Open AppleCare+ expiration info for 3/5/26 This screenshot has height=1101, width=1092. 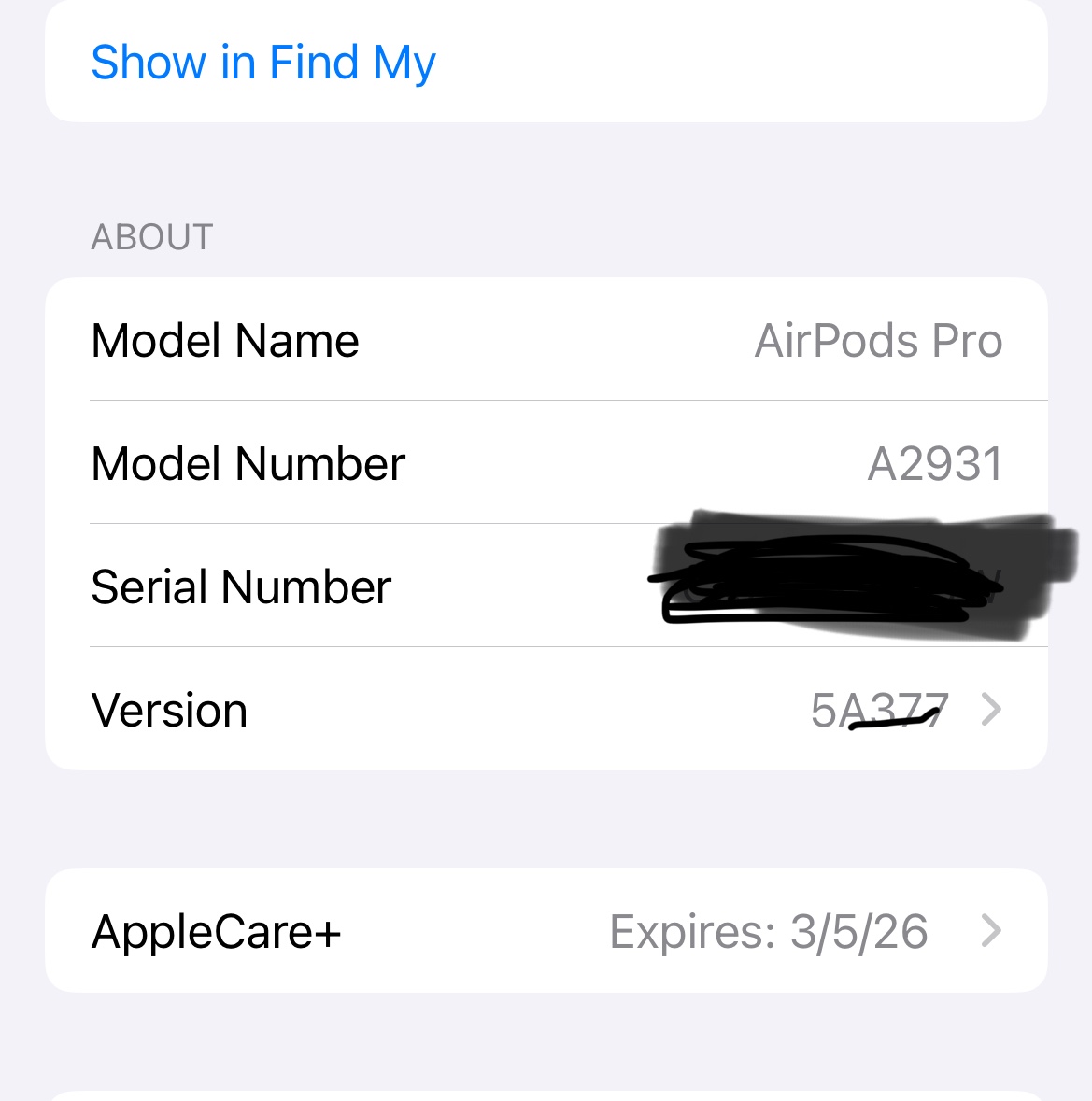pos(769,930)
